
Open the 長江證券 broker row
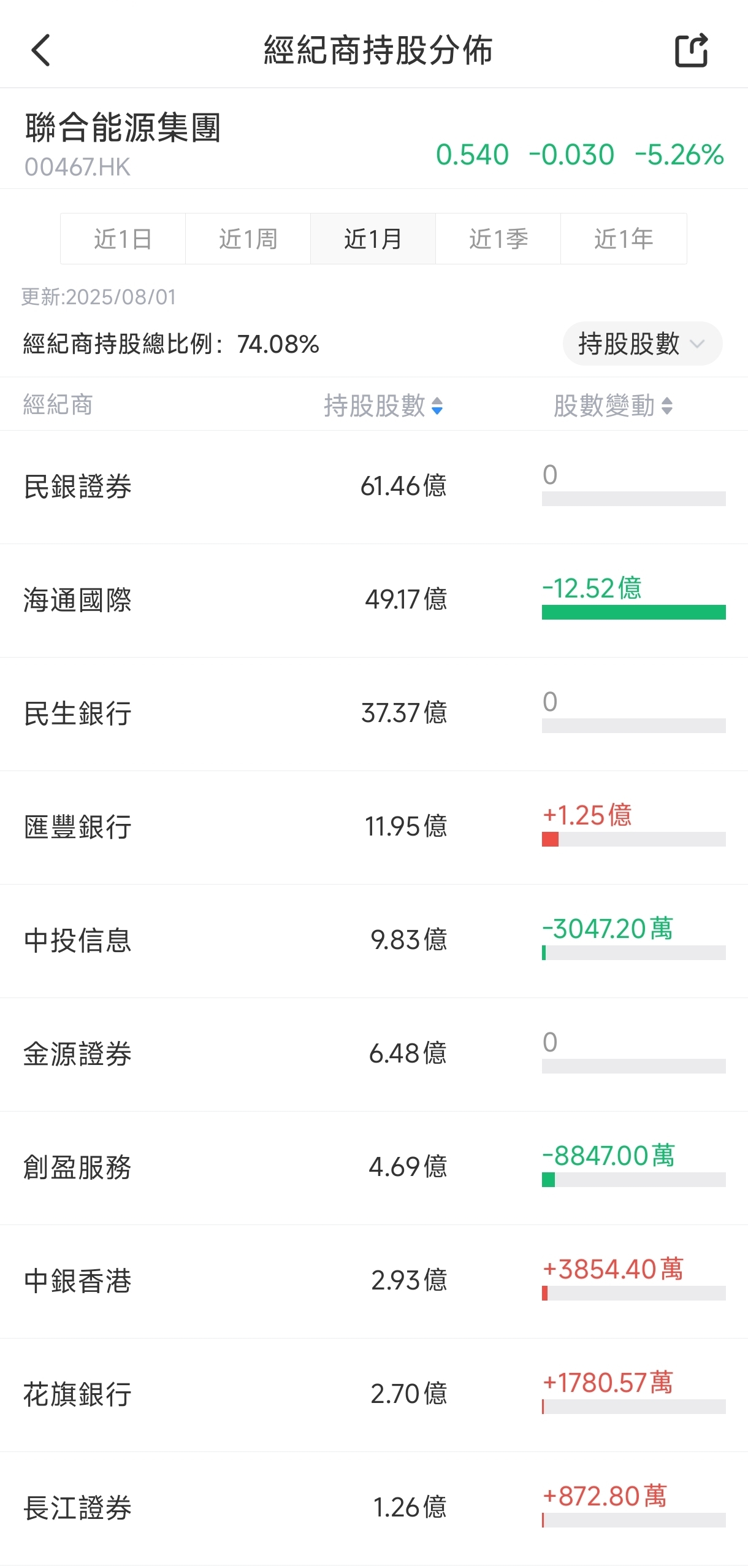pos(374,1508)
